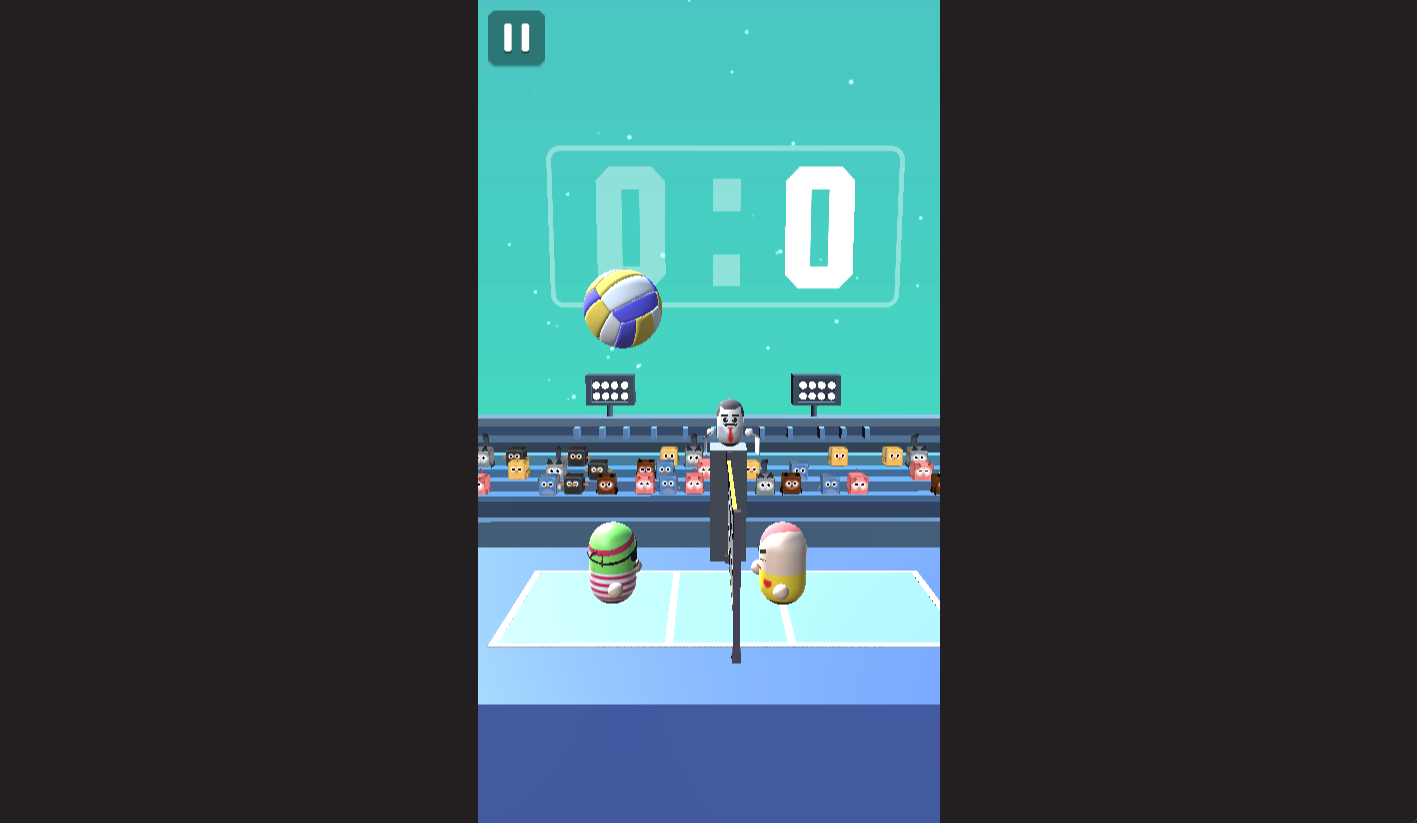Pause the volleyball game
The image size is (1417, 823).
pyautogui.click(x=516, y=38)
